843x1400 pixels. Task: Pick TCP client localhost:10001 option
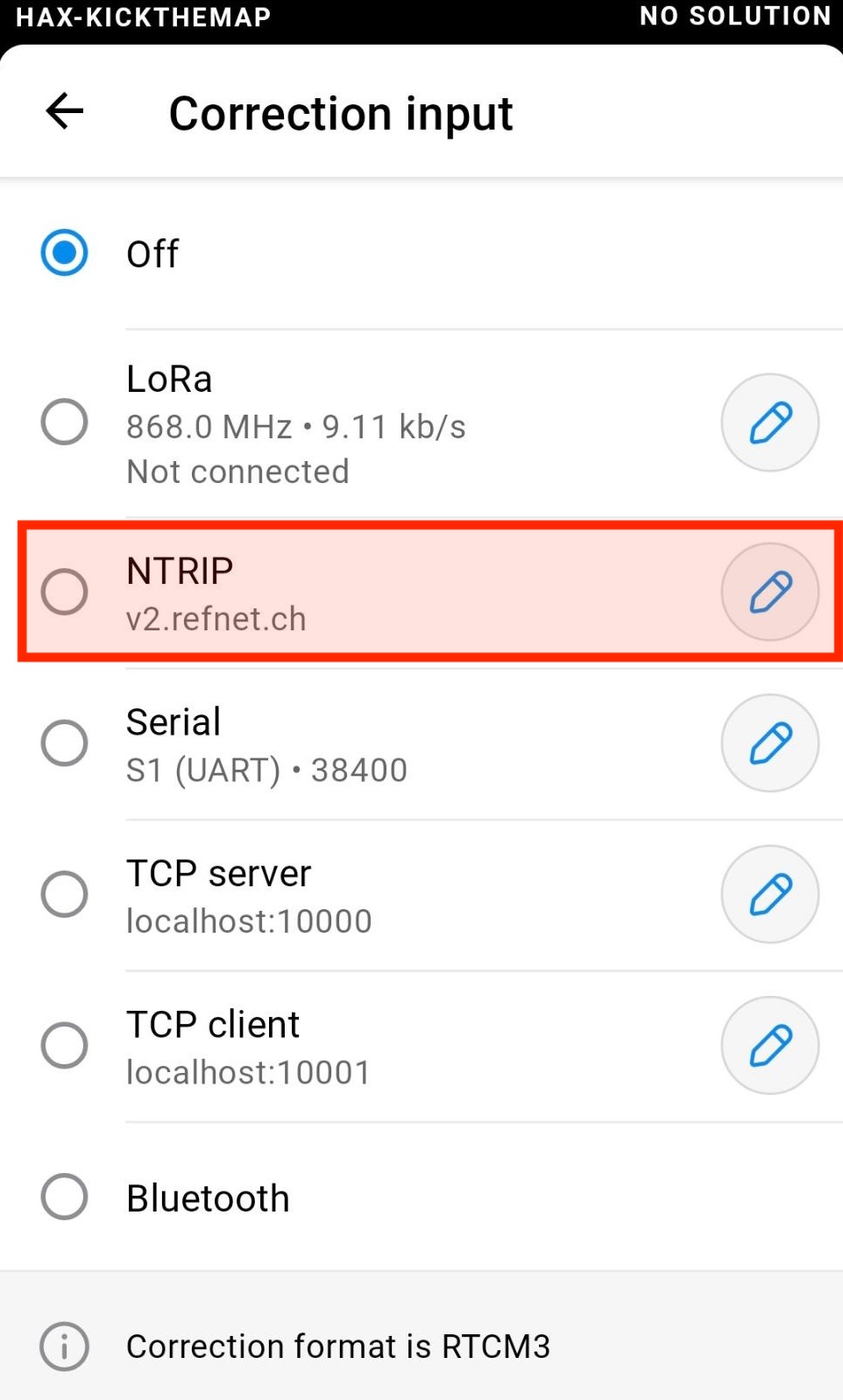(x=64, y=1045)
